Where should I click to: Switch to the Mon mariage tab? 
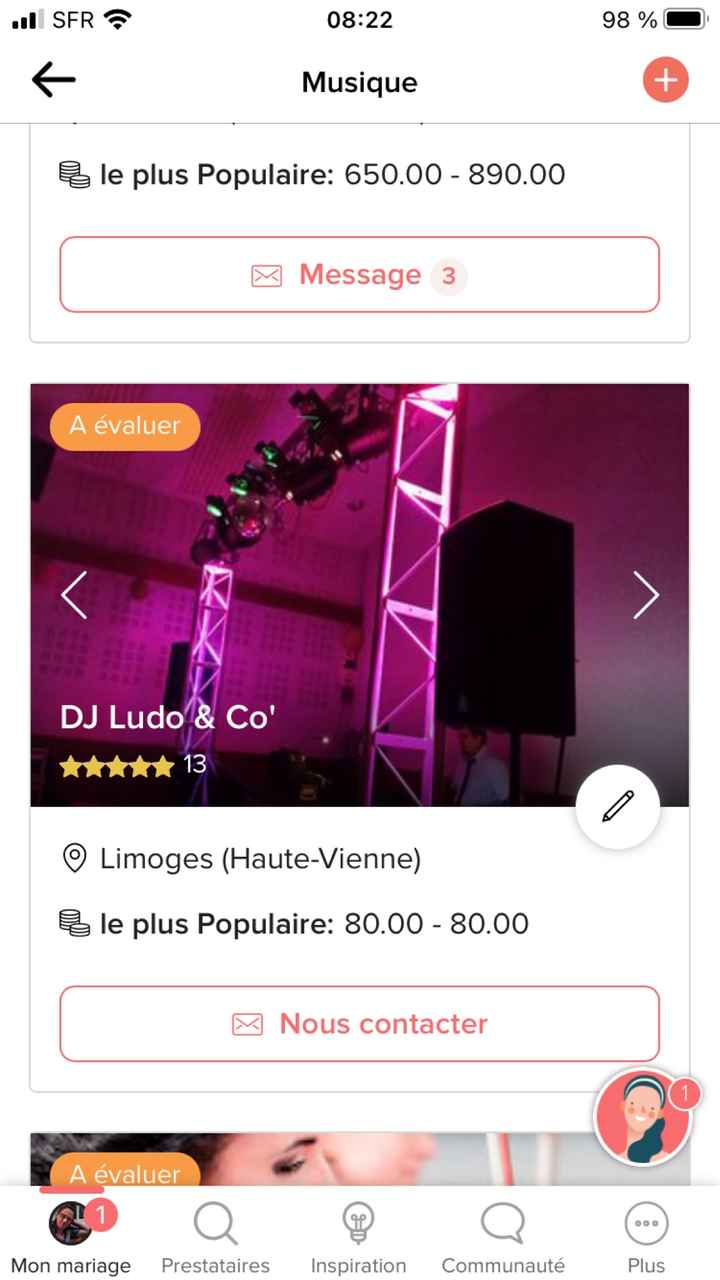[71, 1238]
